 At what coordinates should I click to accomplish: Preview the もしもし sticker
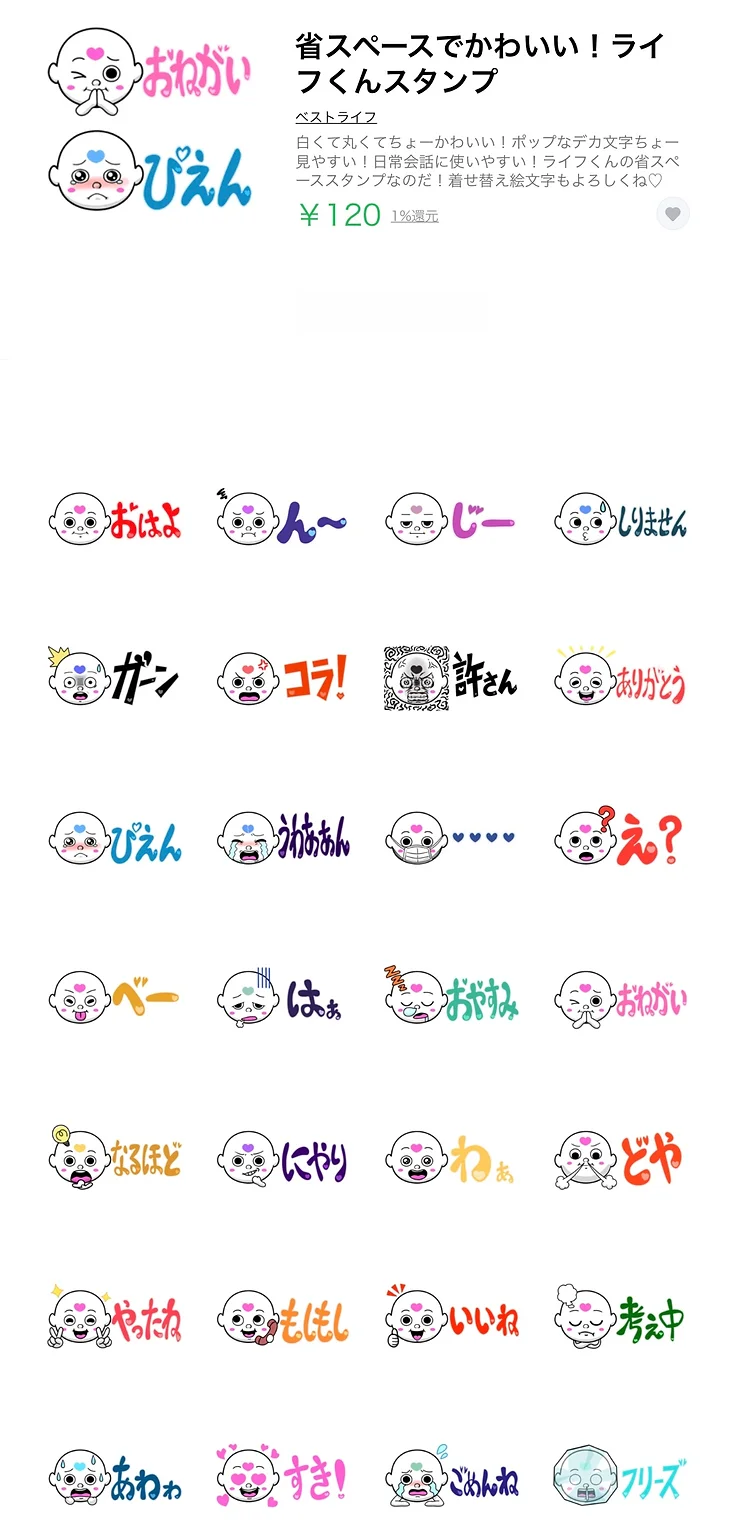point(284,1318)
